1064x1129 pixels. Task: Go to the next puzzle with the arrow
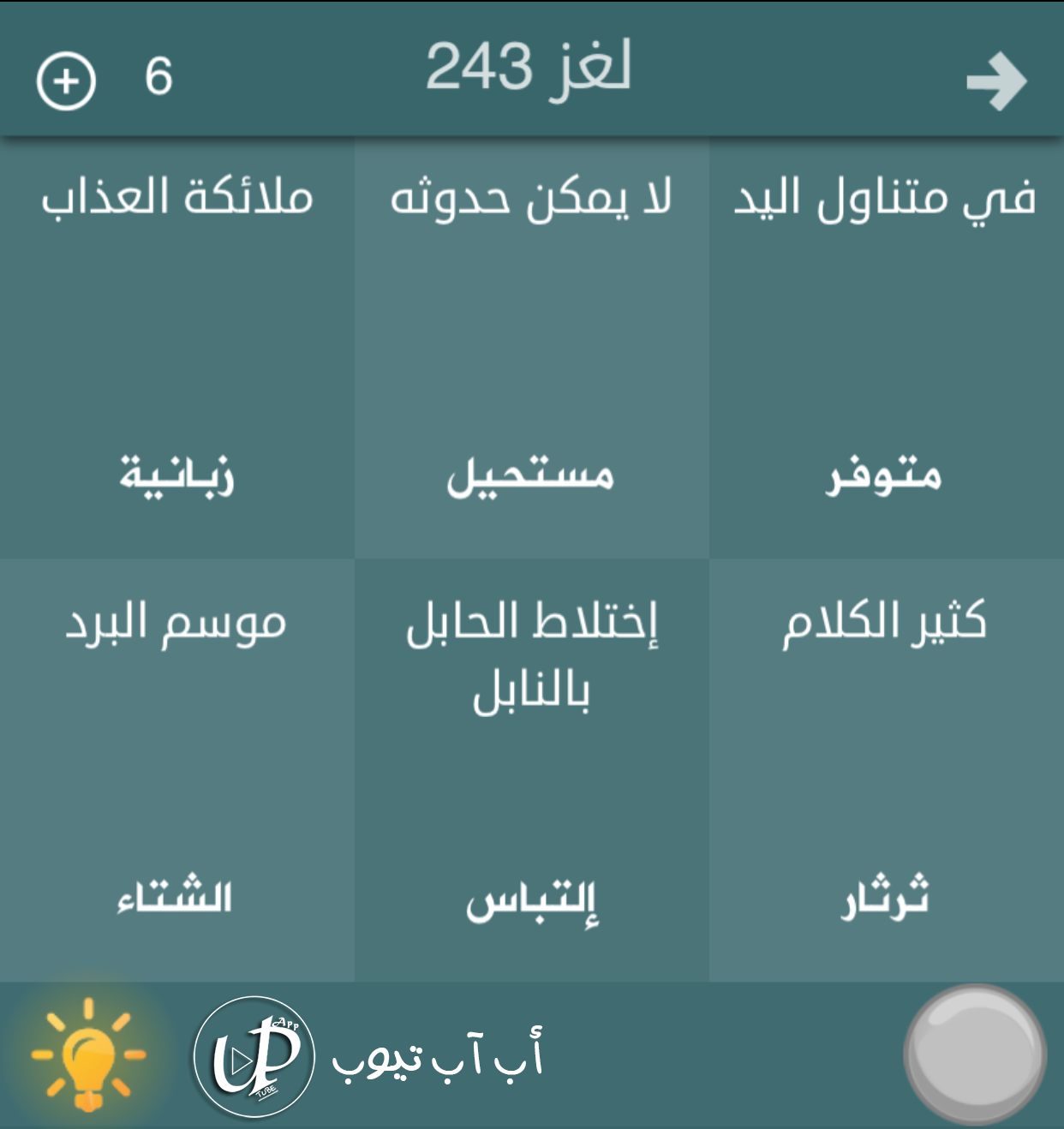point(995,81)
